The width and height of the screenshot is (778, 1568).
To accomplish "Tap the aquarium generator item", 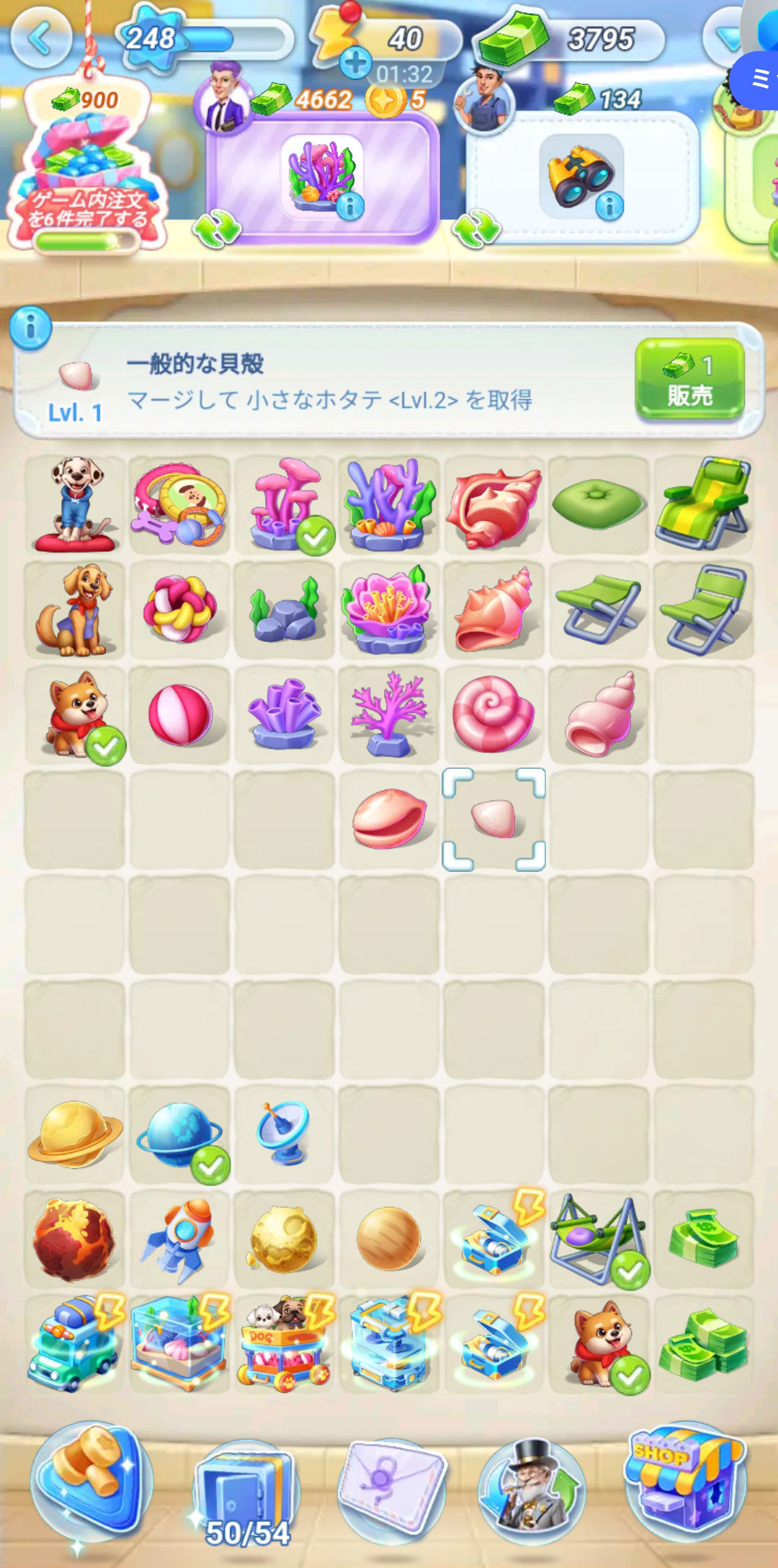I will tap(179, 1342).
